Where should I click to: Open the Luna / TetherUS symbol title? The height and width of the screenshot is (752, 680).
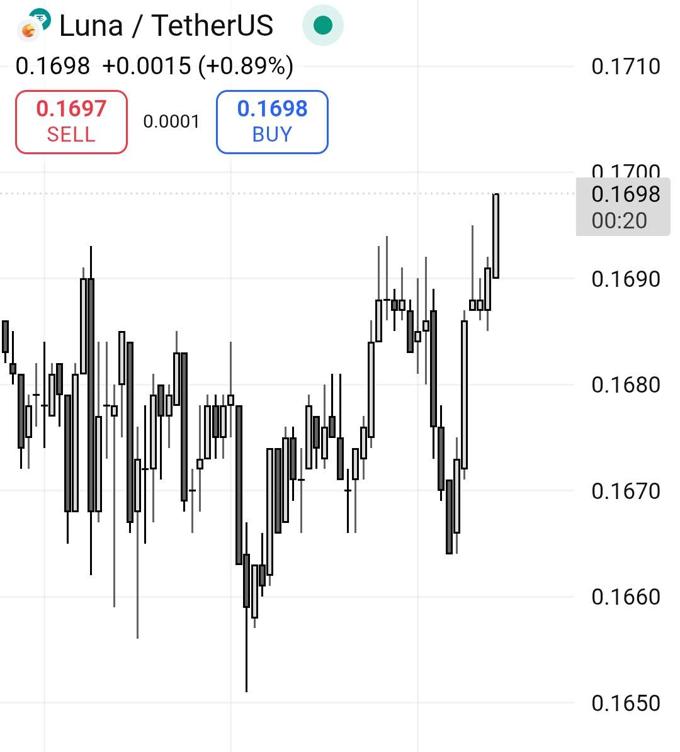coord(165,25)
